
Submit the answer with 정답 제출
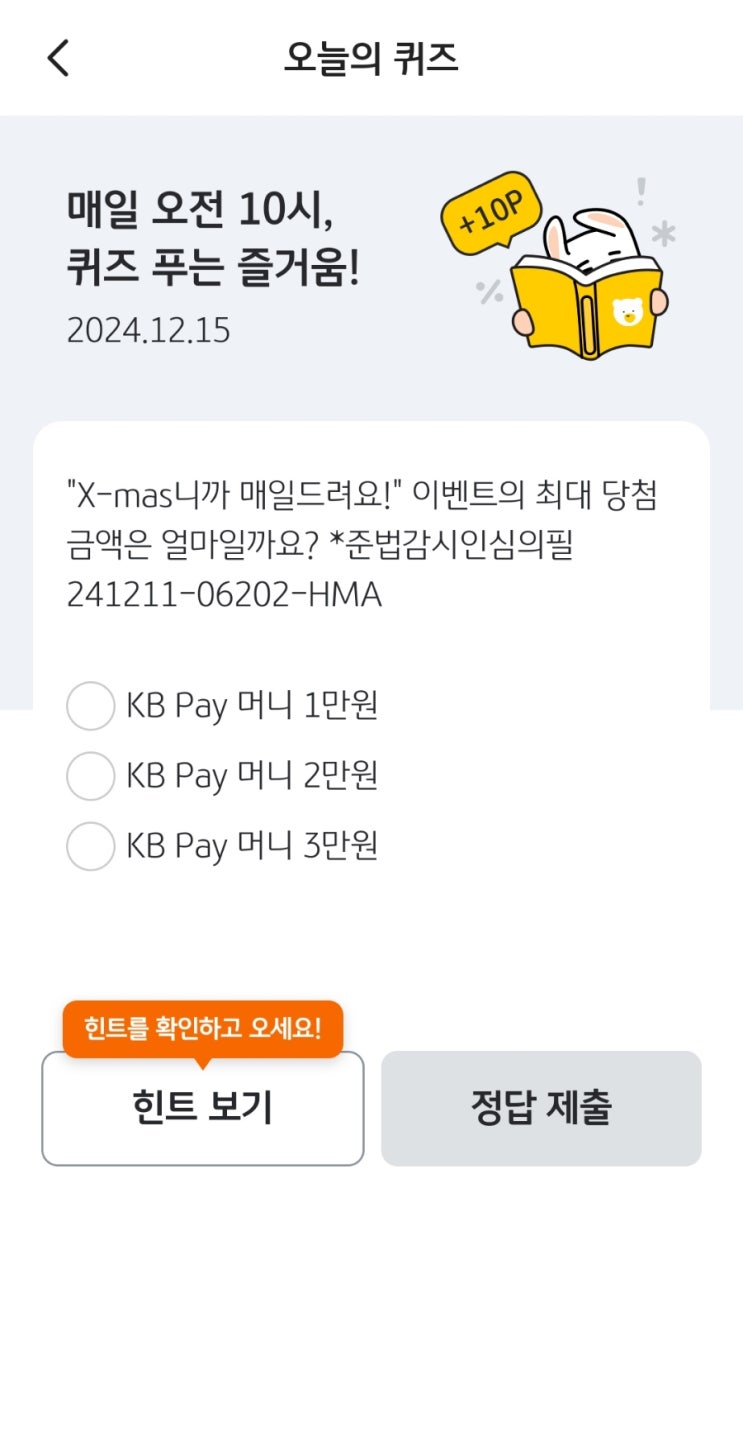coord(541,1108)
